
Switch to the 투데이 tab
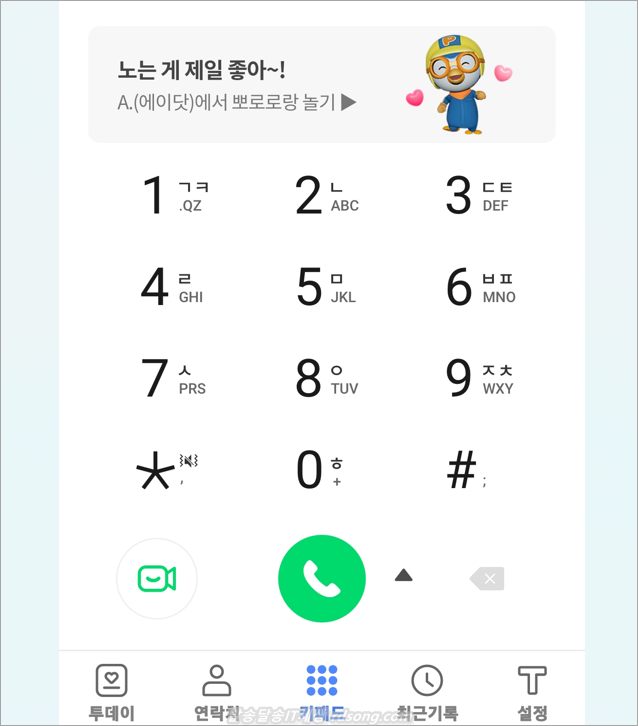(111, 692)
